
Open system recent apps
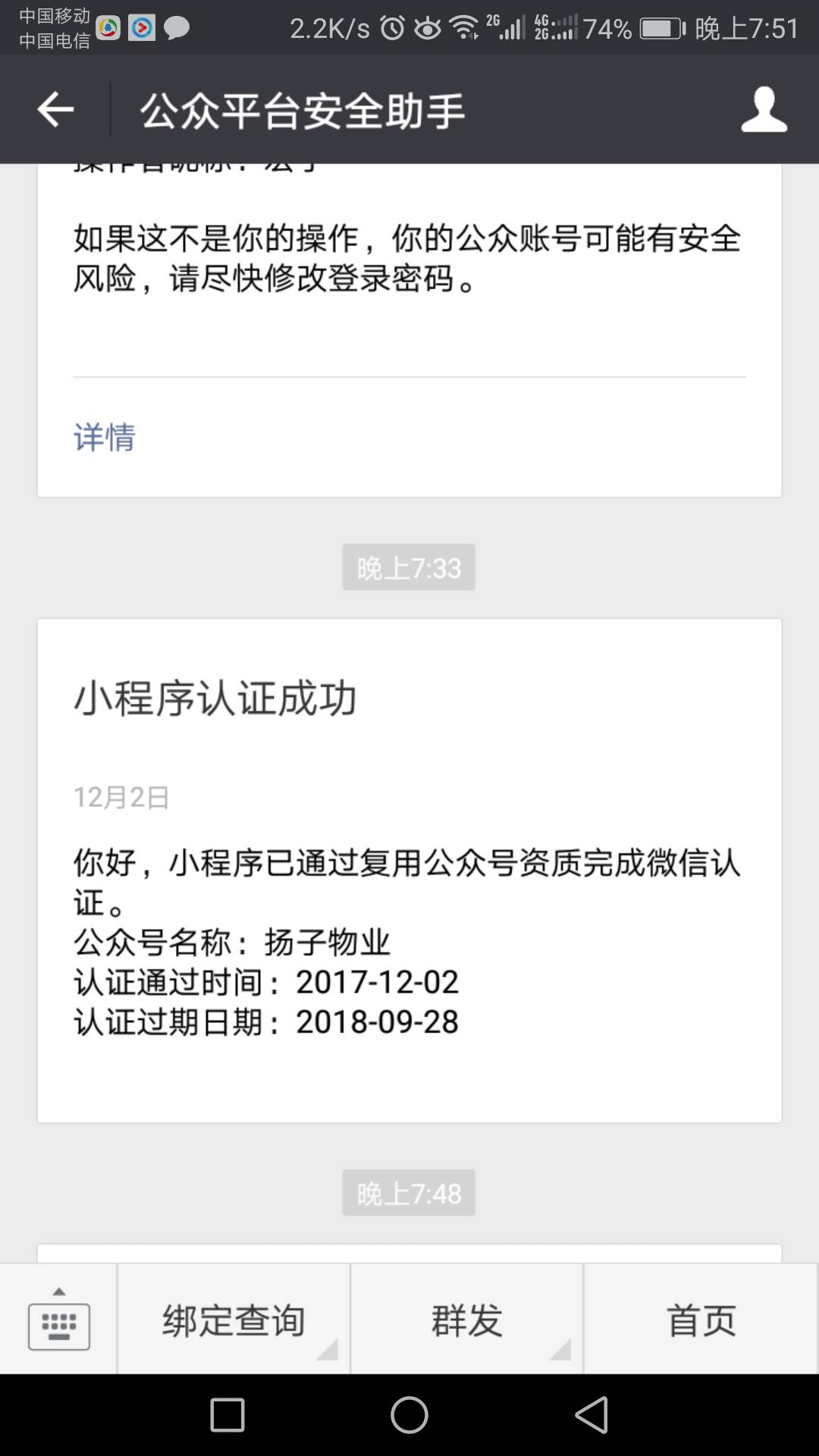pyautogui.click(x=227, y=1415)
